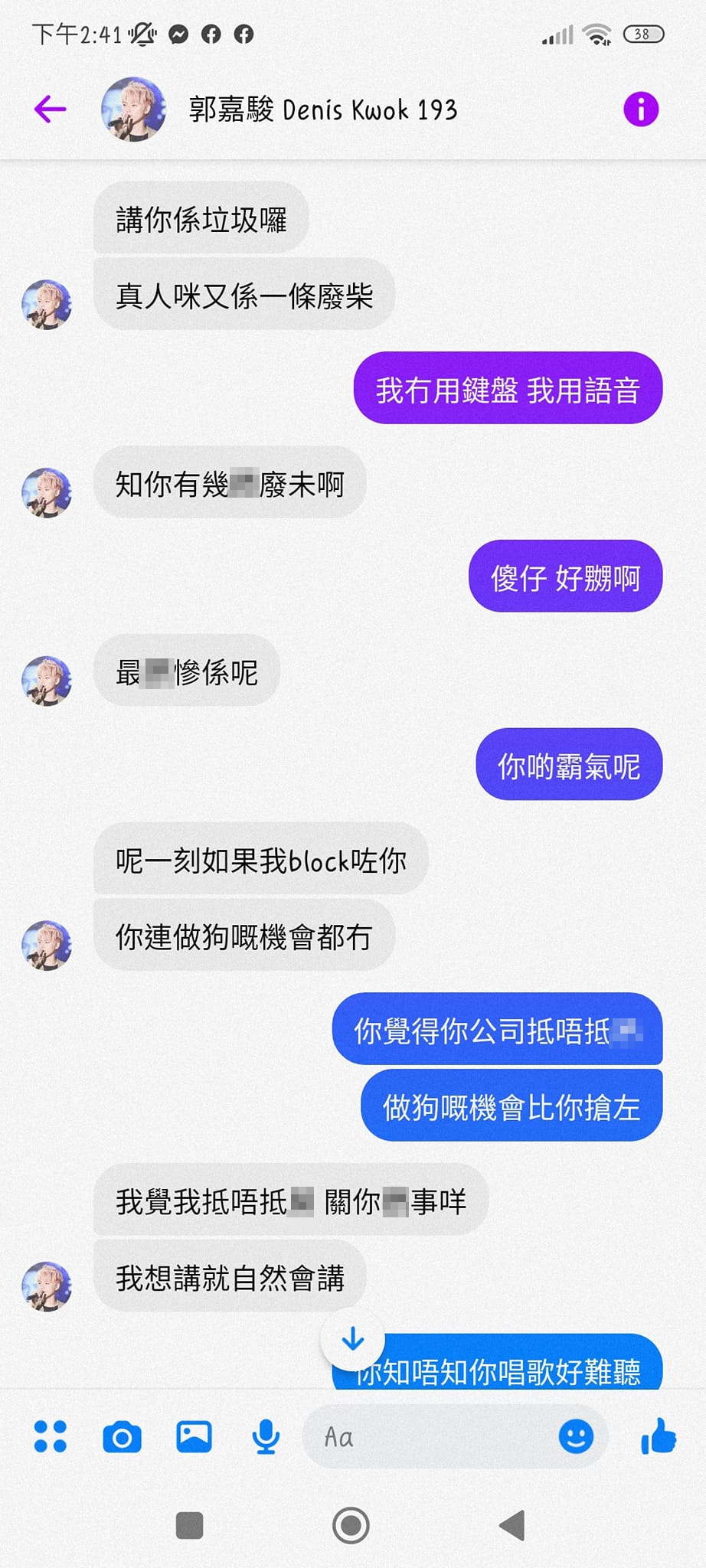Open the four-dot more actions menu

coord(51,1436)
